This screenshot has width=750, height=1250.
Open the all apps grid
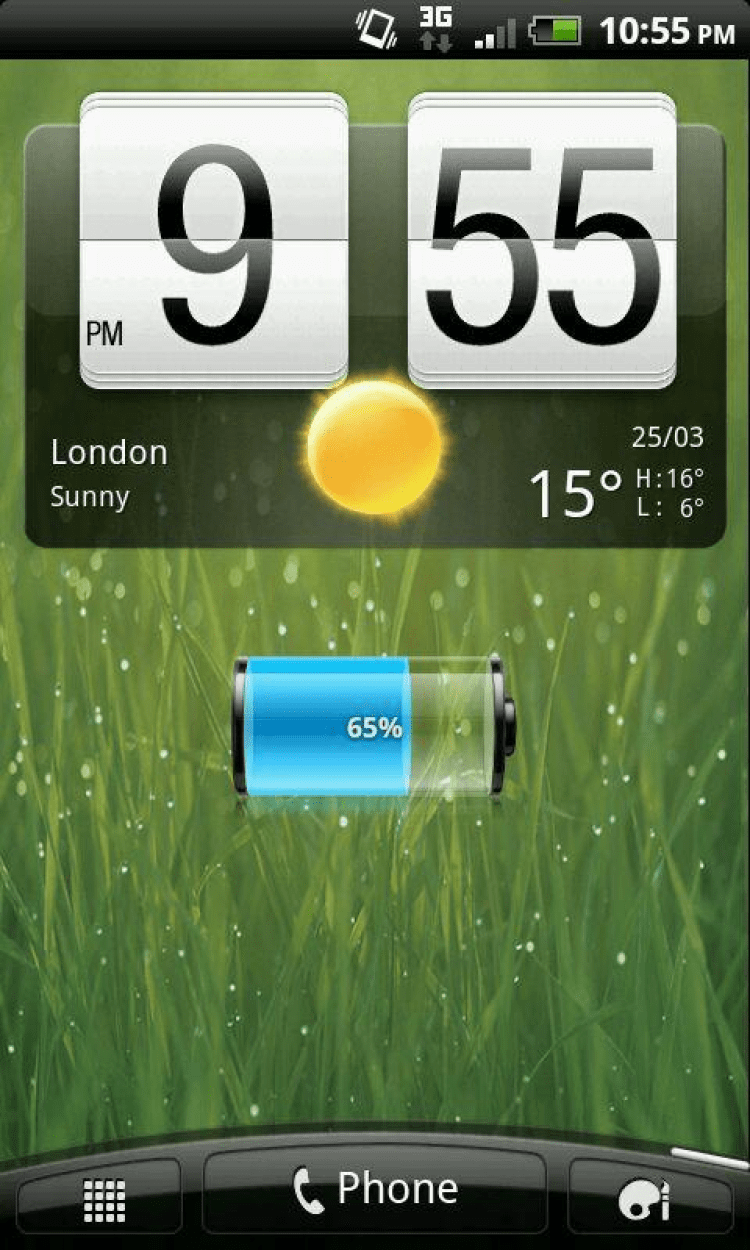click(103, 1198)
